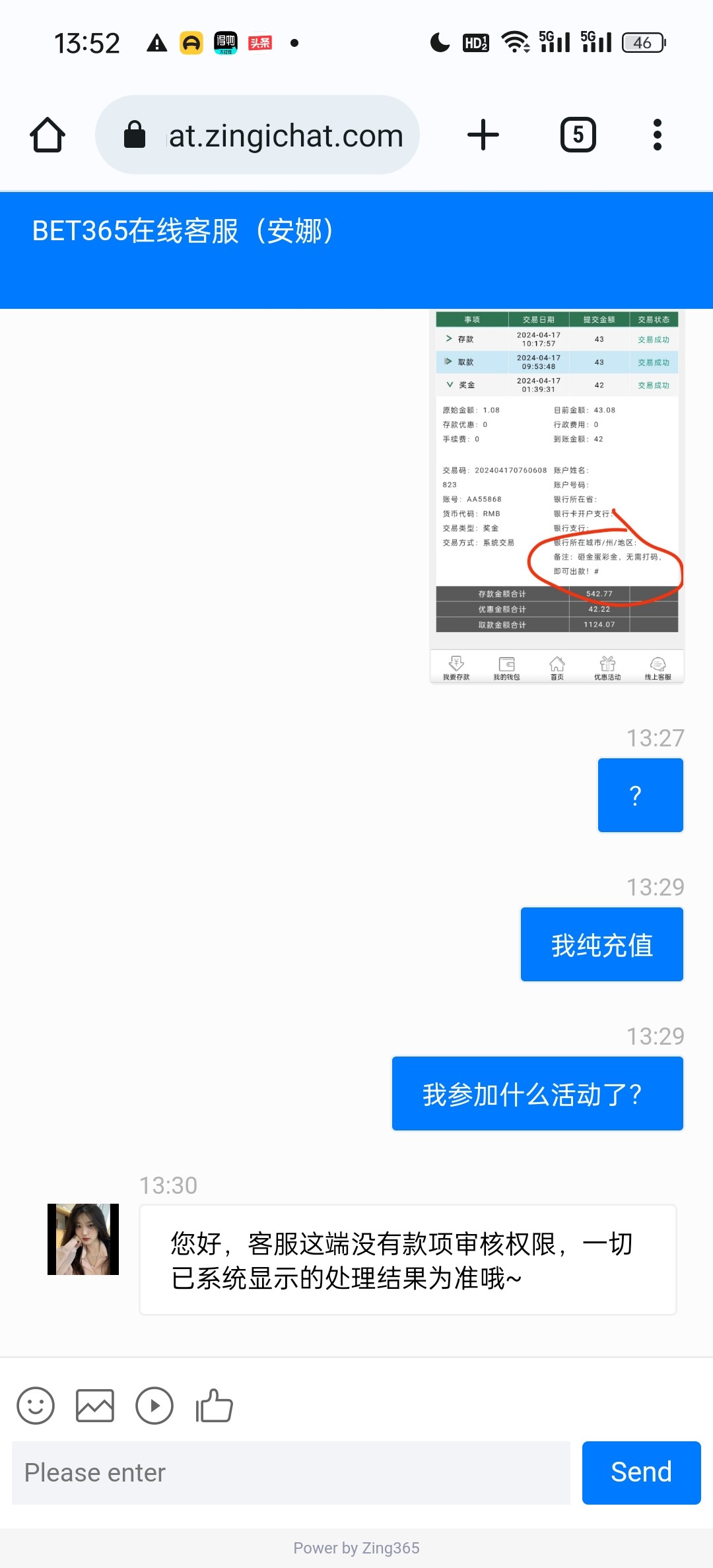713x1568 pixels.
Task: Enlarge the sent transaction screenshot image
Action: [557, 495]
